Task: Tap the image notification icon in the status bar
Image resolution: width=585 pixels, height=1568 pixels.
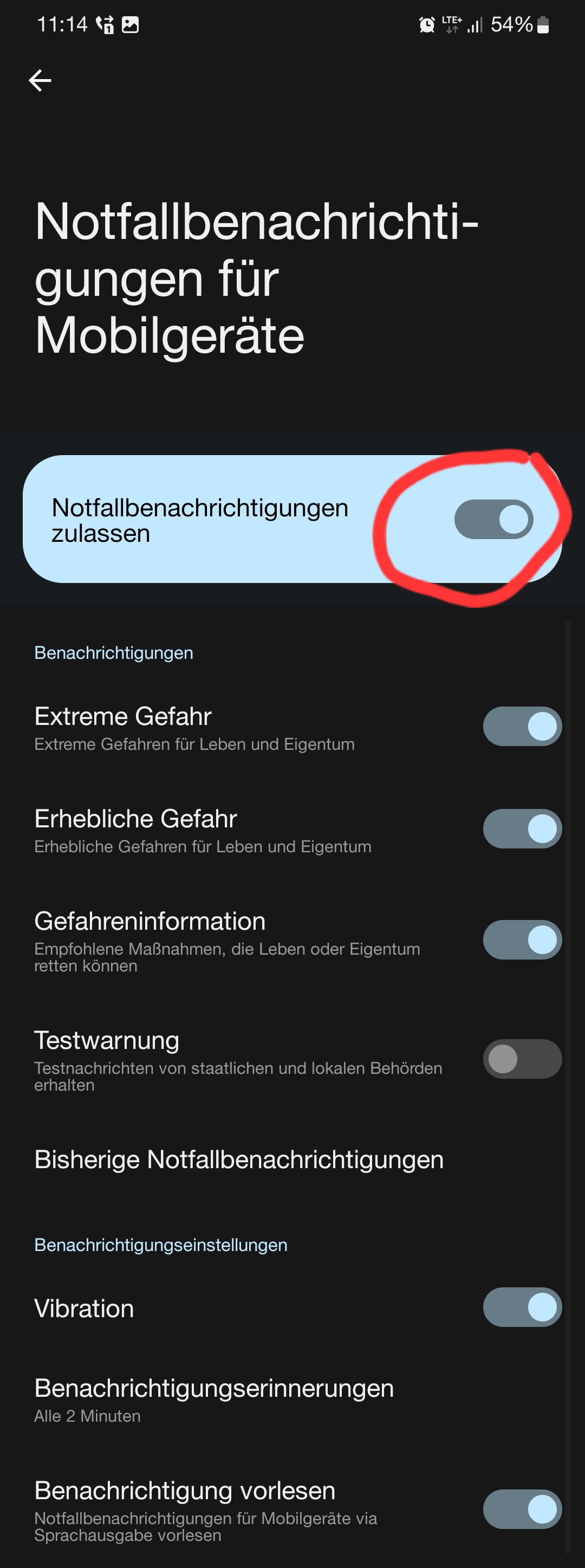Action: pyautogui.click(x=131, y=25)
